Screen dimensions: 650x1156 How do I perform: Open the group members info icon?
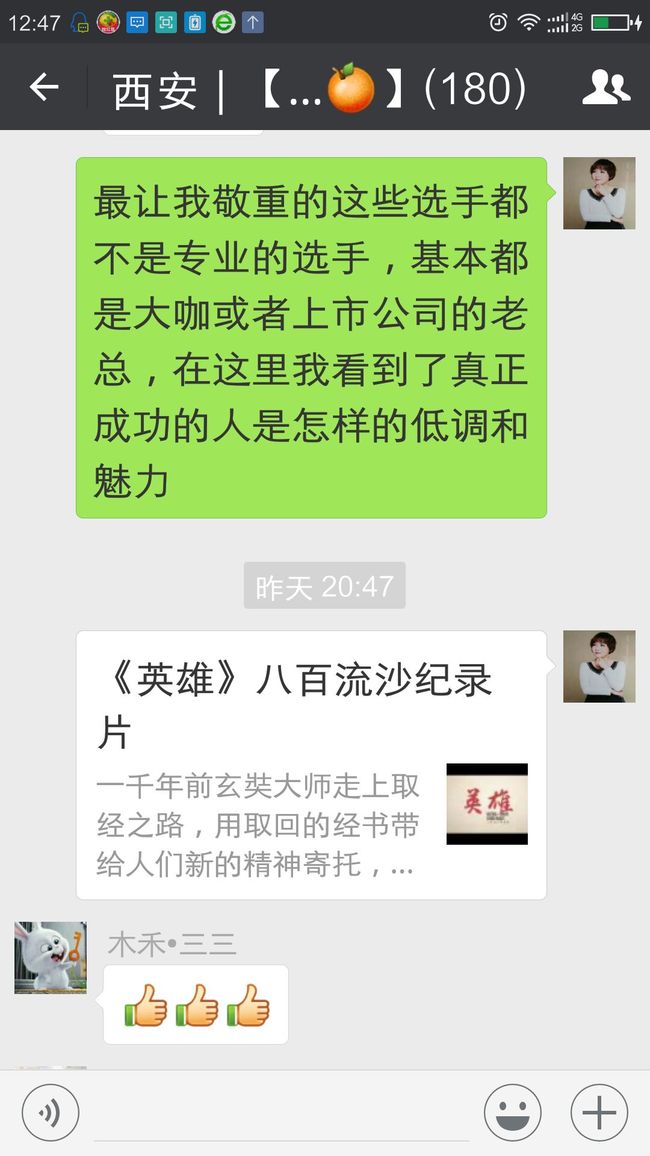[x=606, y=87]
